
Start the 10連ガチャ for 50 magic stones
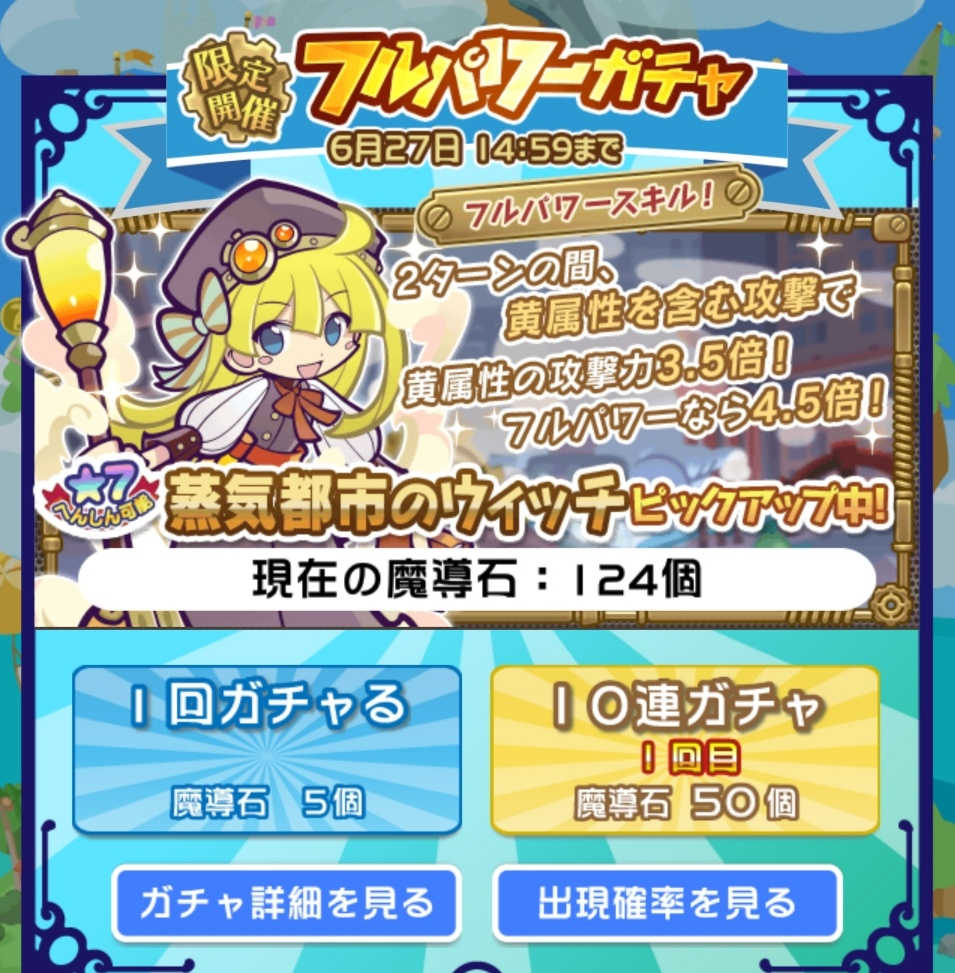point(685,749)
